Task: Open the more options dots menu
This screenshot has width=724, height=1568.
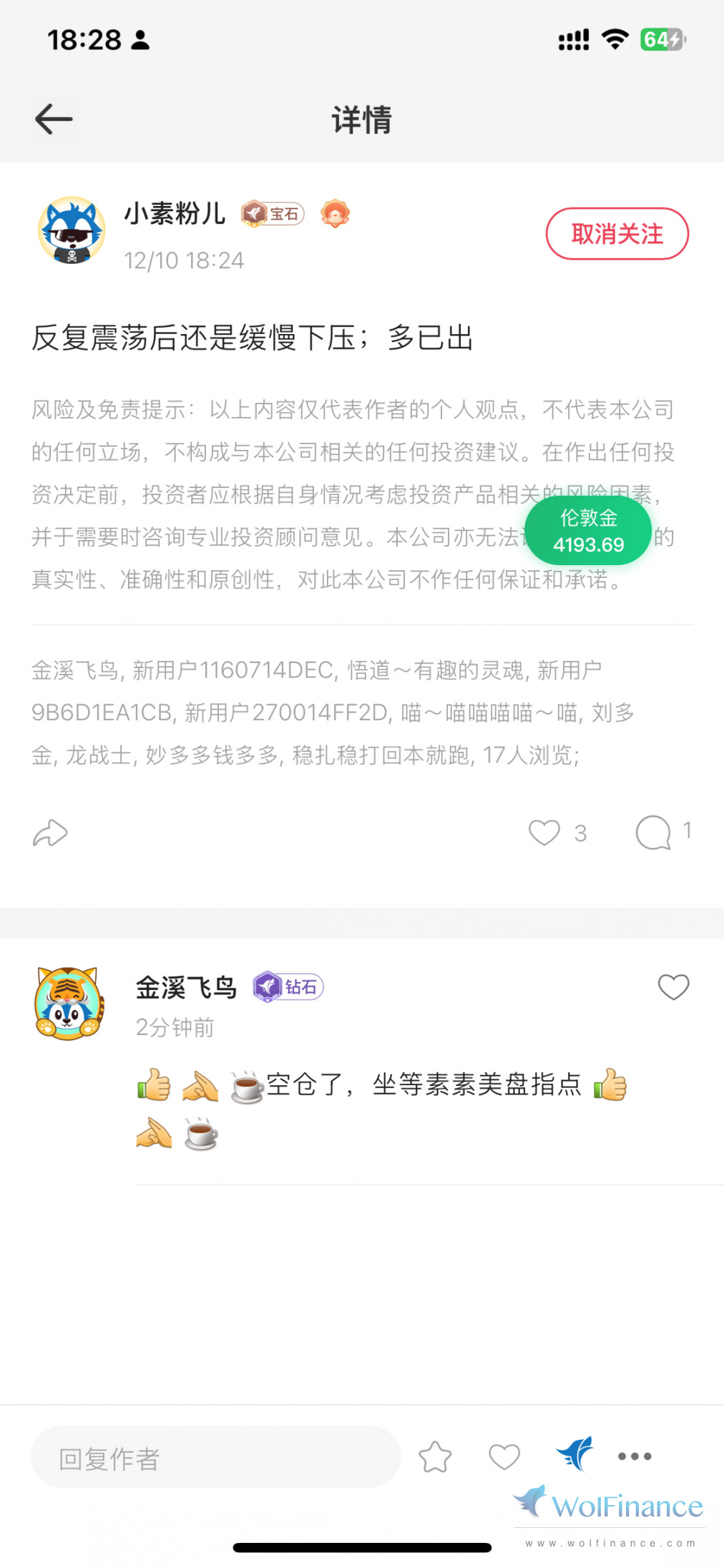Action: point(635,1456)
